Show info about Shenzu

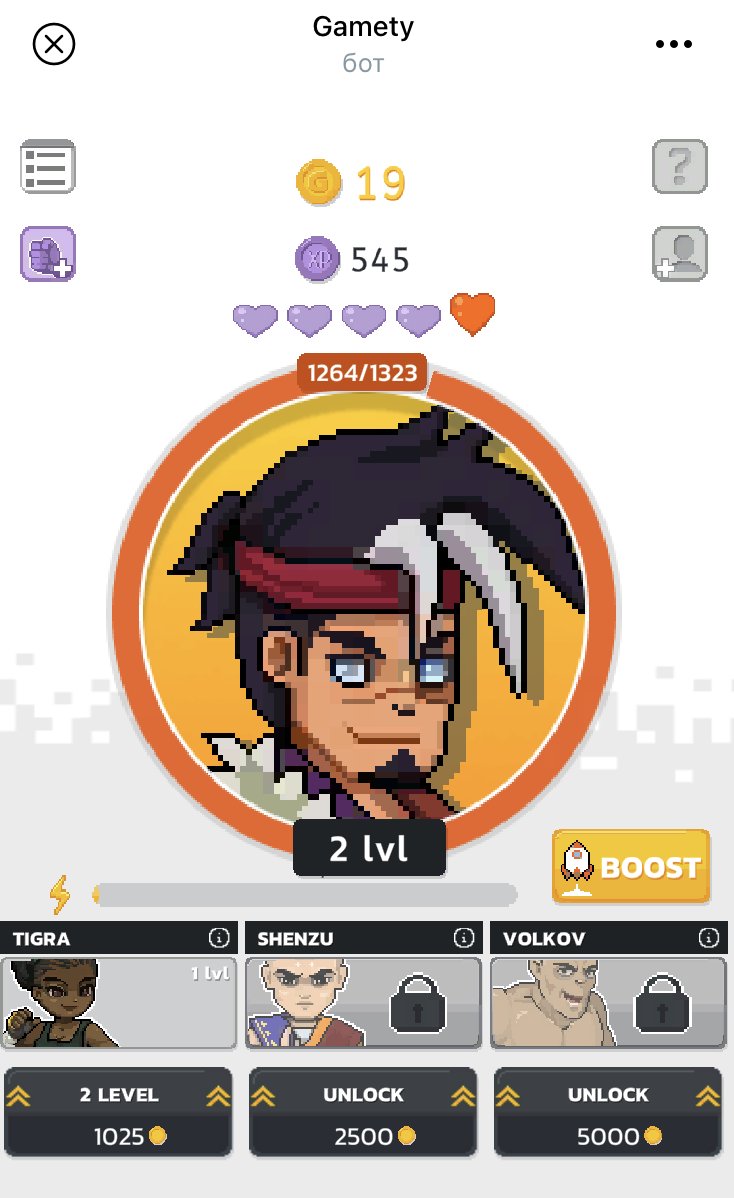coord(463,938)
